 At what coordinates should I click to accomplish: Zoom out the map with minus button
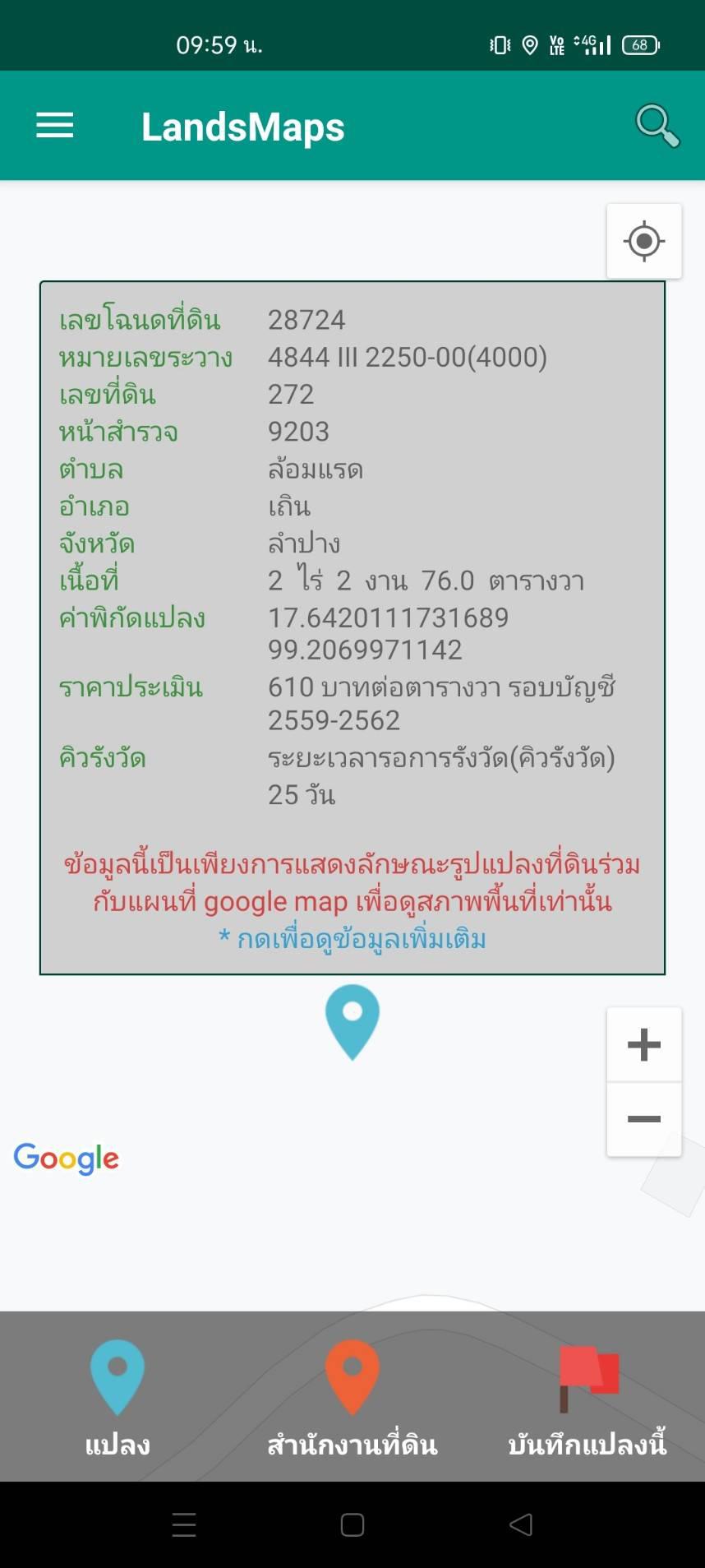(644, 1119)
